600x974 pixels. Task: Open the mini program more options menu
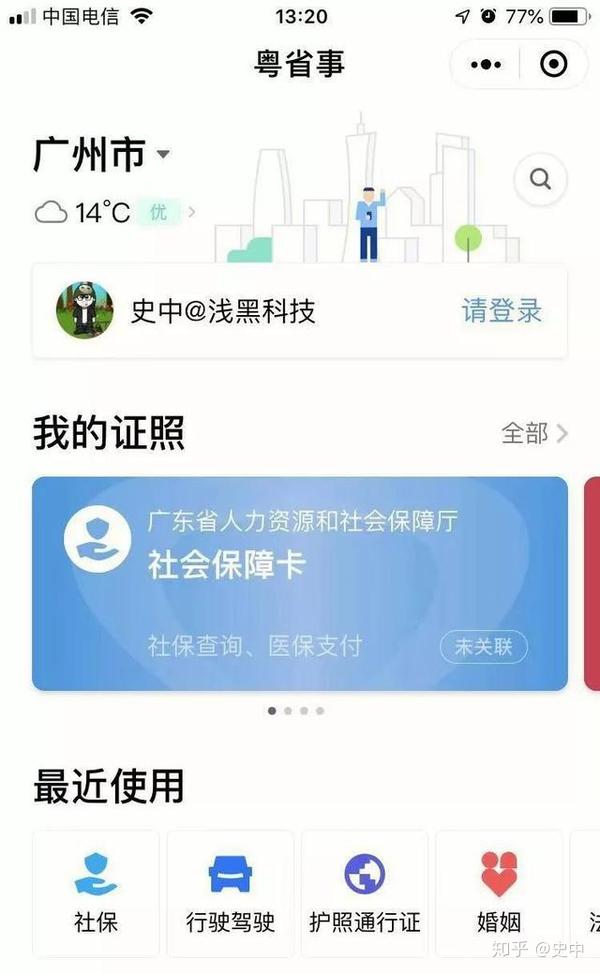pos(486,65)
